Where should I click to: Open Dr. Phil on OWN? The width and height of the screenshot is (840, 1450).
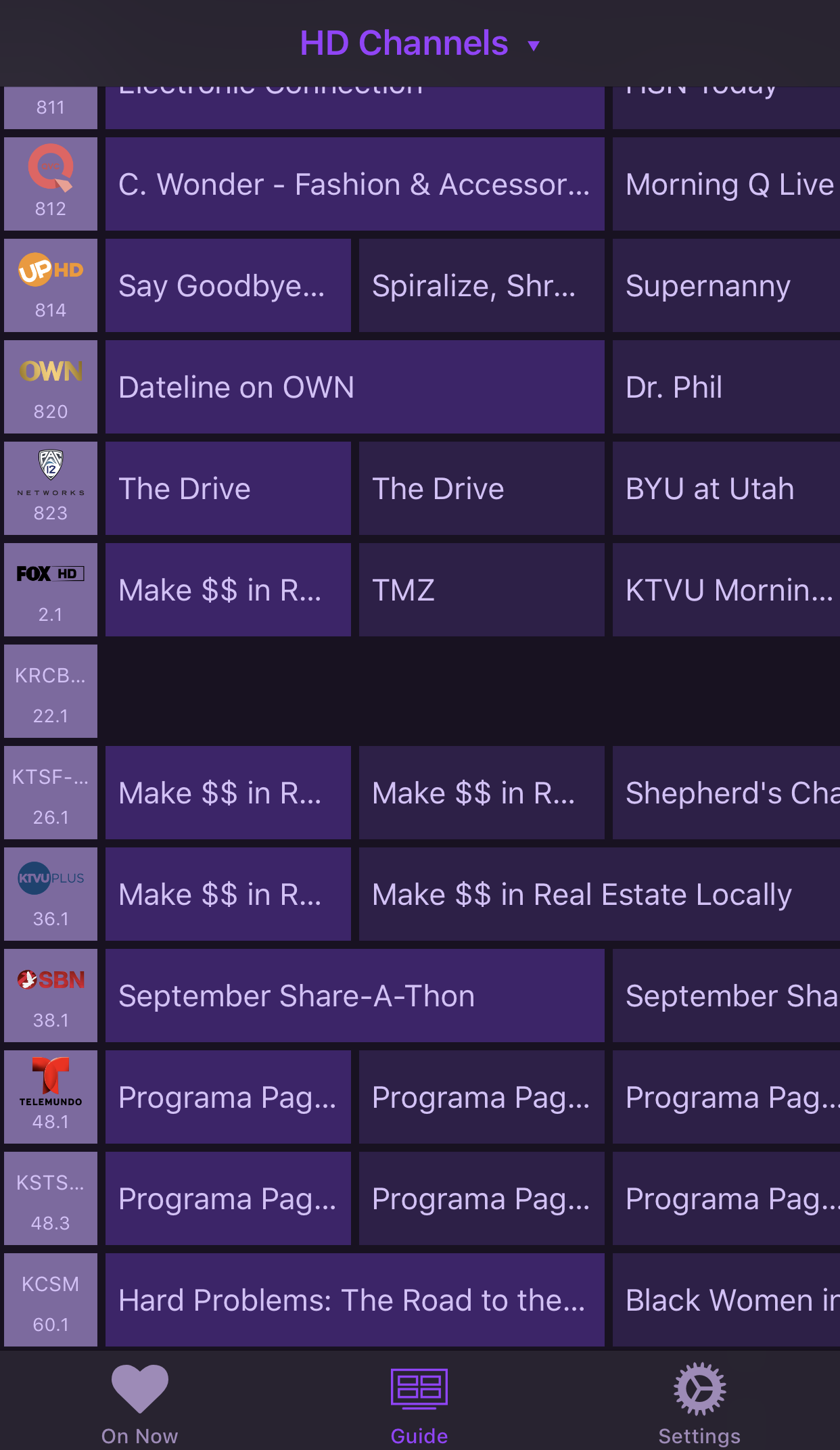[726, 387]
